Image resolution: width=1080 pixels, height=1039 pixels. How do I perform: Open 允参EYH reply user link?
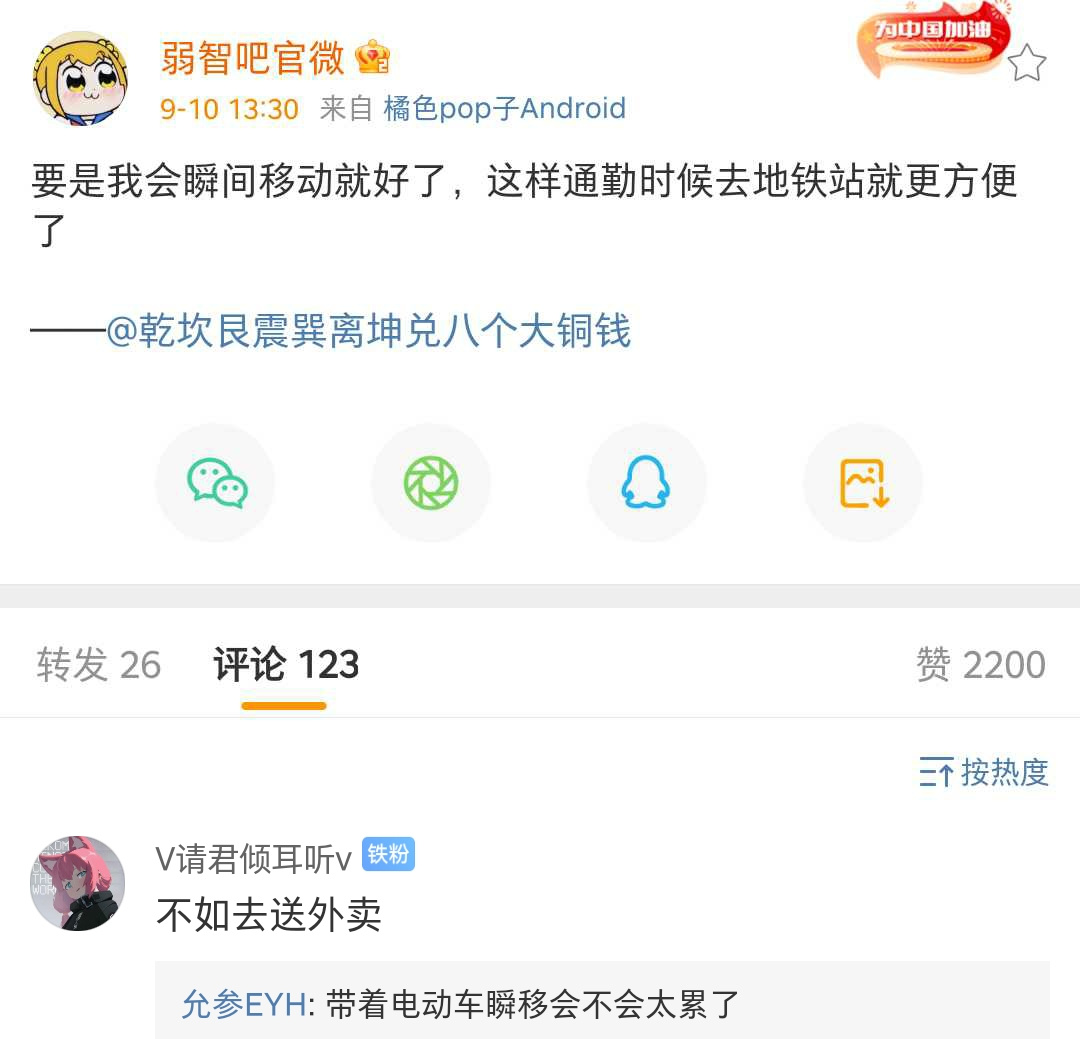click(243, 1003)
